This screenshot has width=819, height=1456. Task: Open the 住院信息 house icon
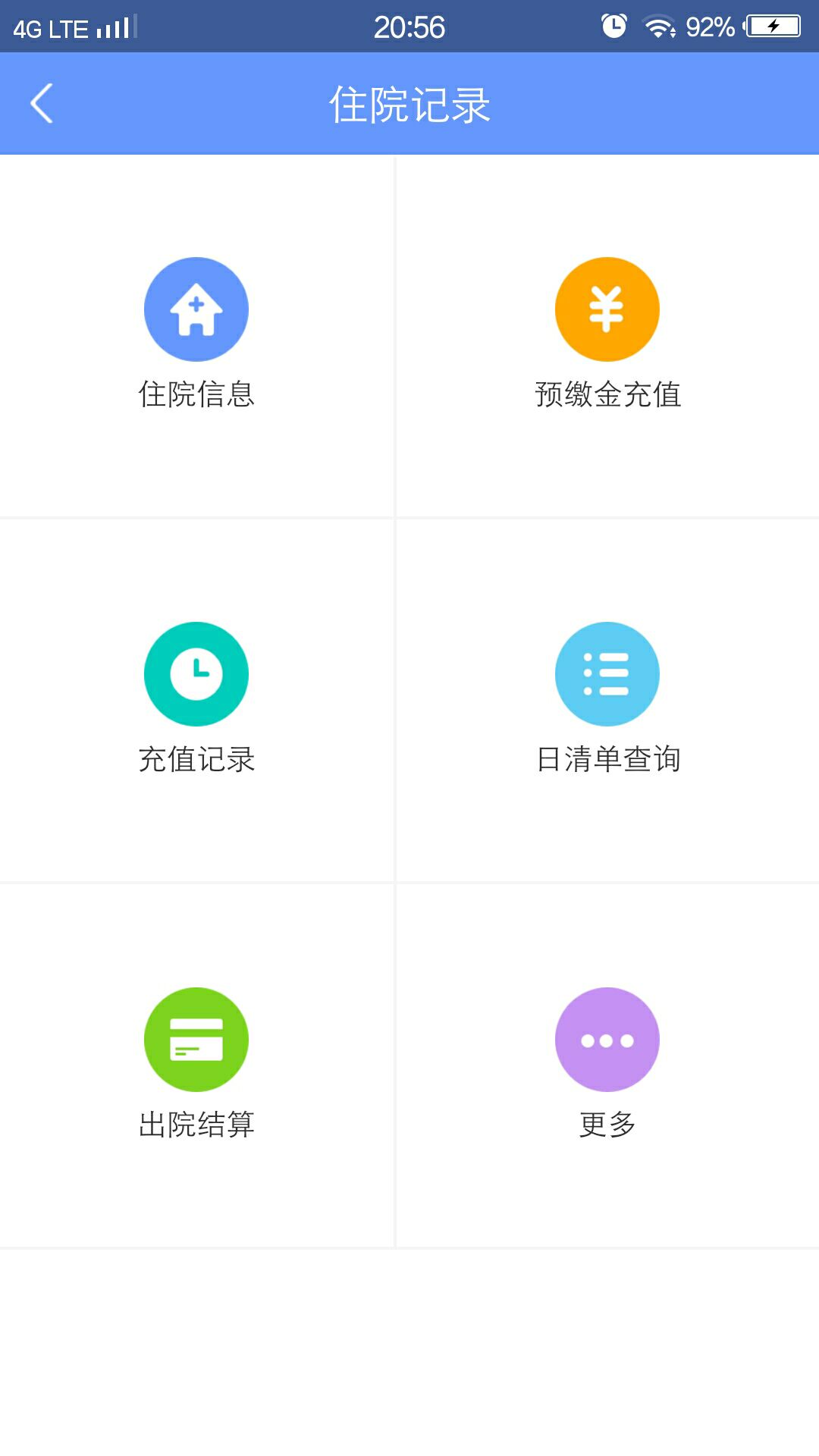point(196,309)
